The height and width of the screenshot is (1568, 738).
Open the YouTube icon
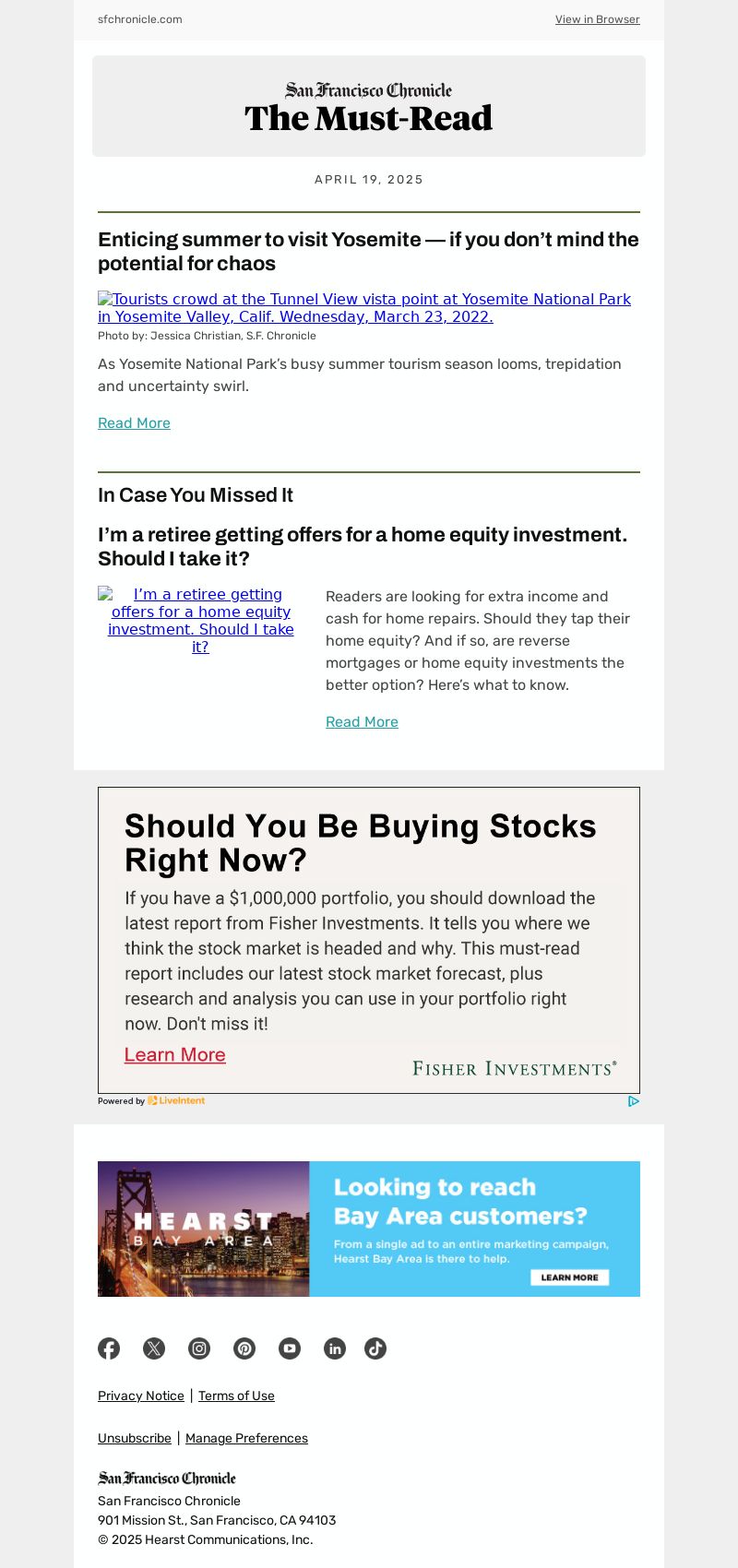coord(290,1348)
